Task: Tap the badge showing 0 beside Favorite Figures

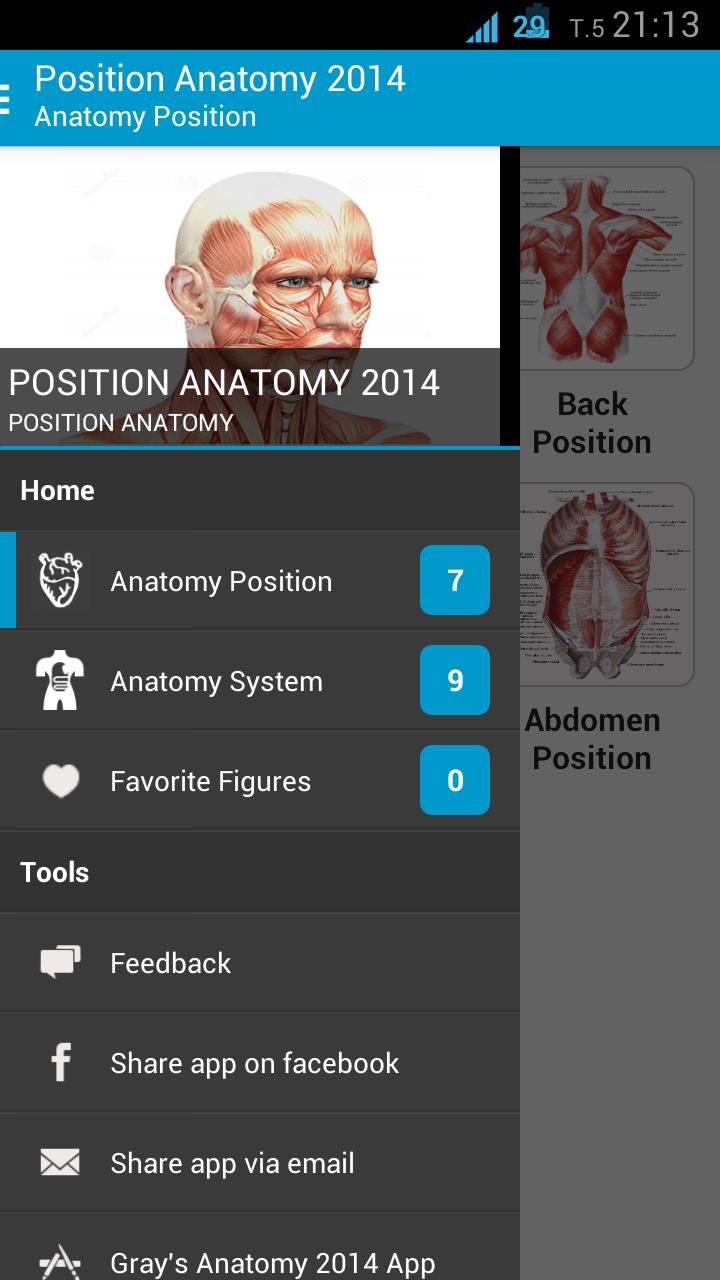Action: (456, 780)
